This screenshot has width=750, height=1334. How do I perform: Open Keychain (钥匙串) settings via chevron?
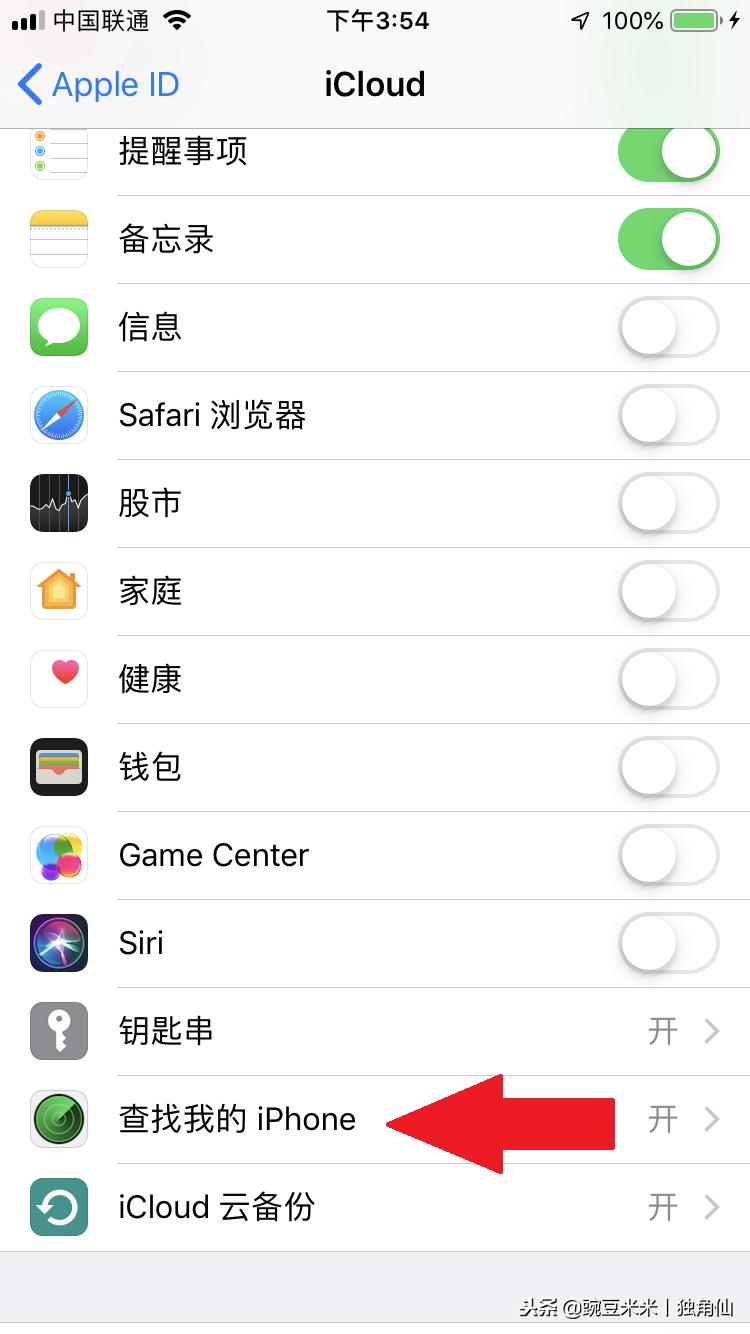click(712, 1031)
